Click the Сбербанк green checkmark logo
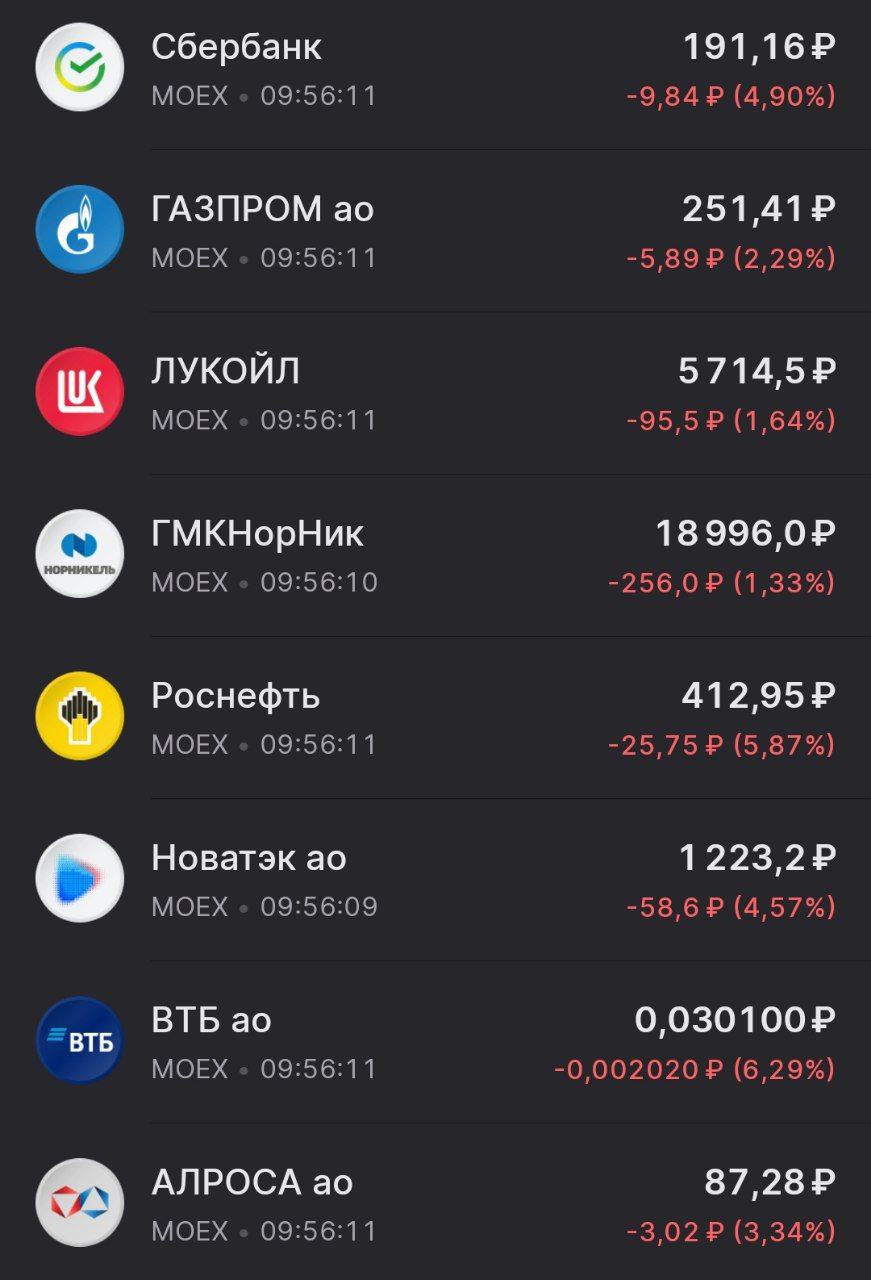 point(80,67)
